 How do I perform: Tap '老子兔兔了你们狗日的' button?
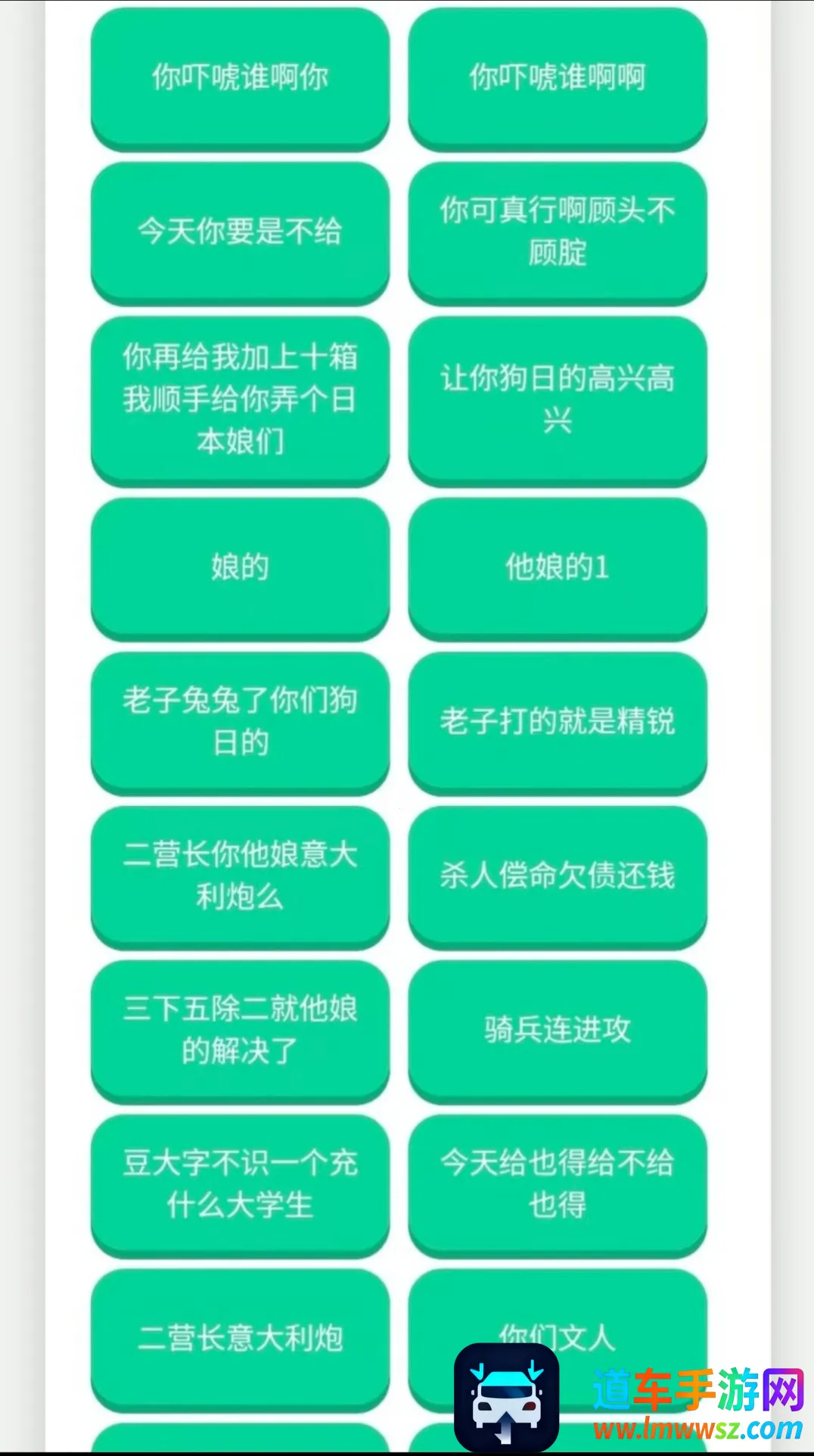click(240, 721)
